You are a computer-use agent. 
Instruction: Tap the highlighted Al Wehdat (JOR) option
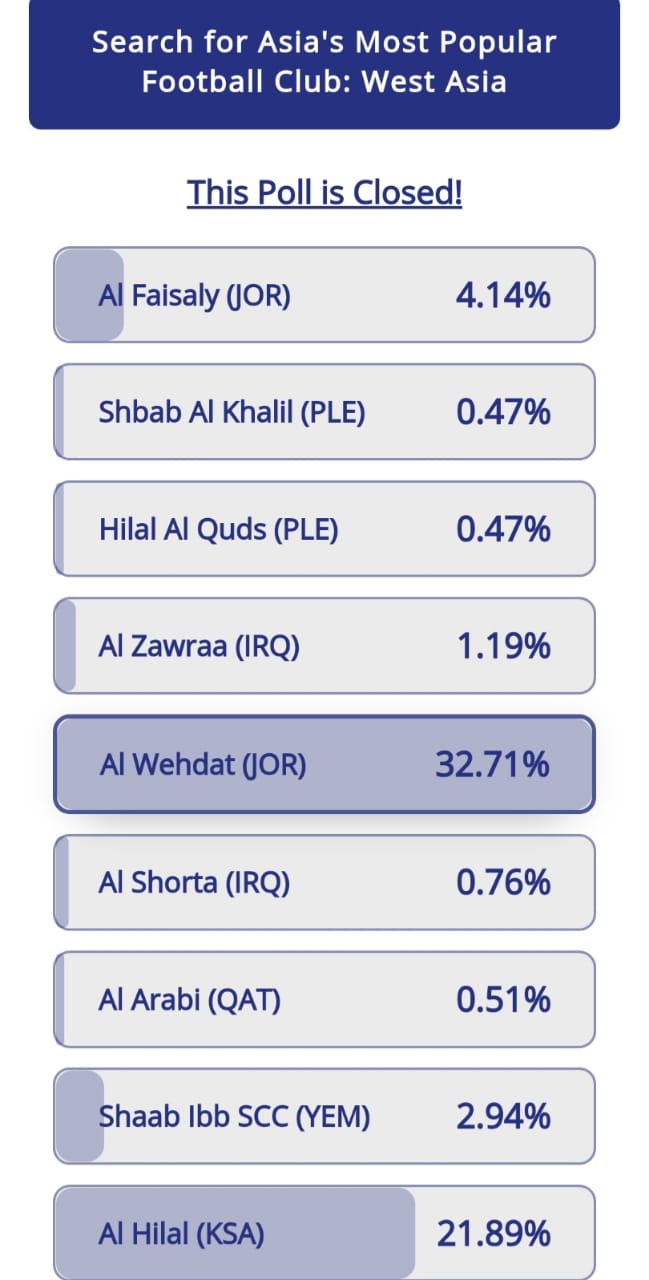coord(324,764)
